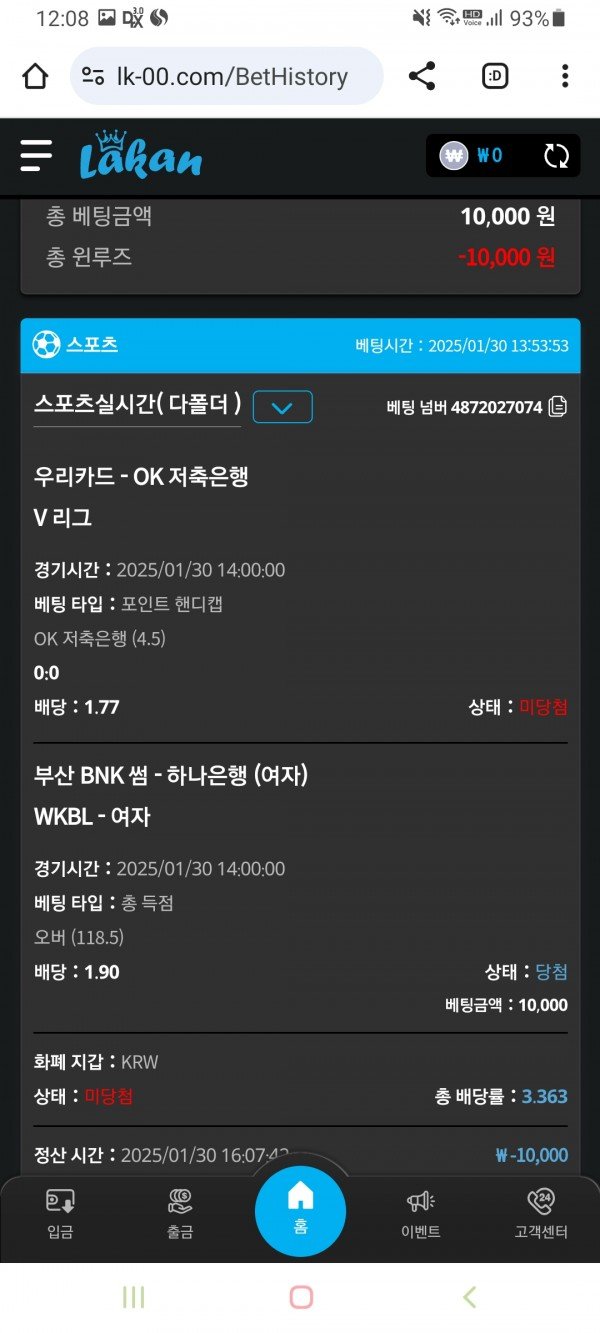The height and width of the screenshot is (1333, 600).
Task: Show recent apps from the navigation bar
Action: pyautogui.click(x=133, y=1297)
